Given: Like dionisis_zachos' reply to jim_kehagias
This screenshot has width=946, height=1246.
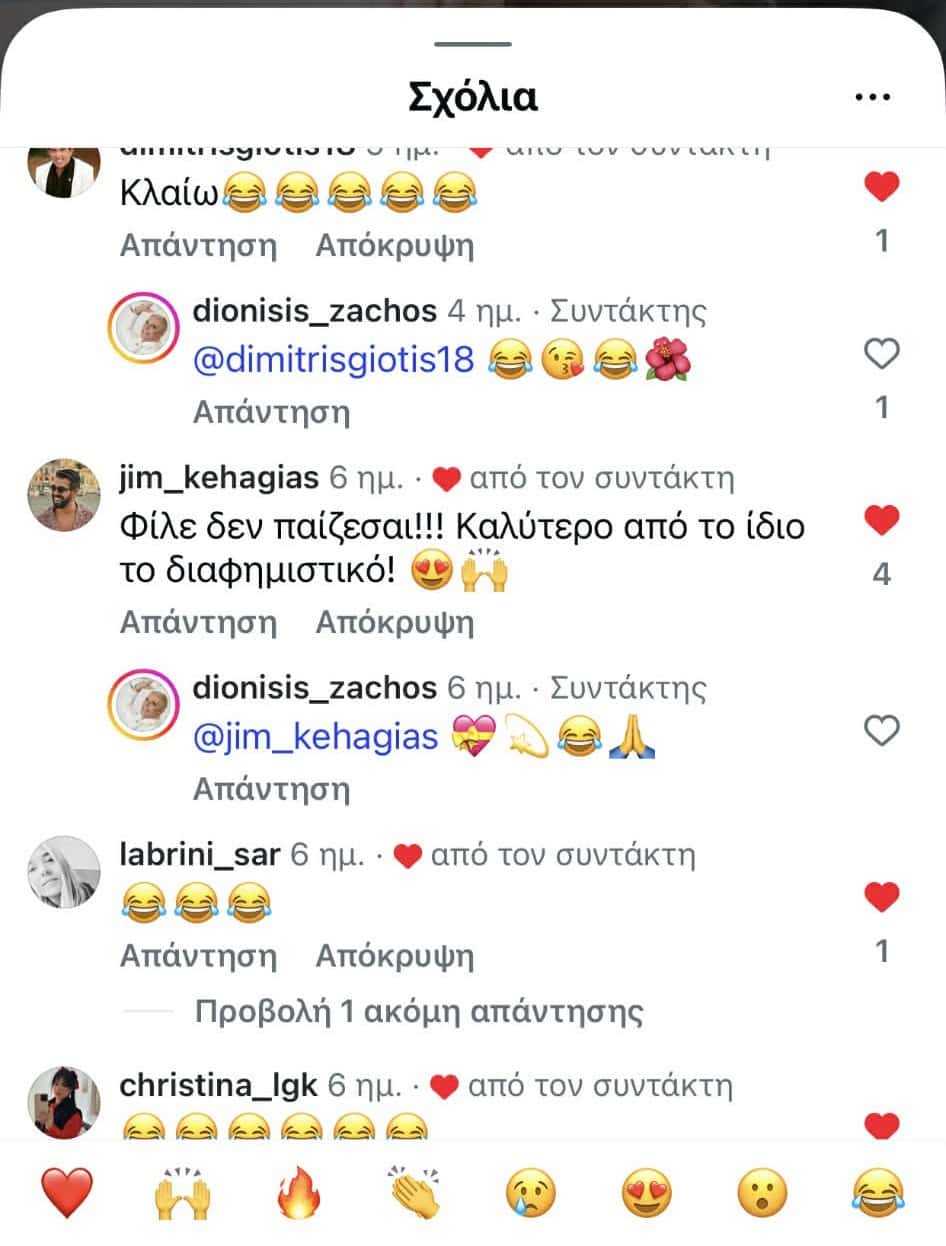Looking at the screenshot, I should (881, 732).
